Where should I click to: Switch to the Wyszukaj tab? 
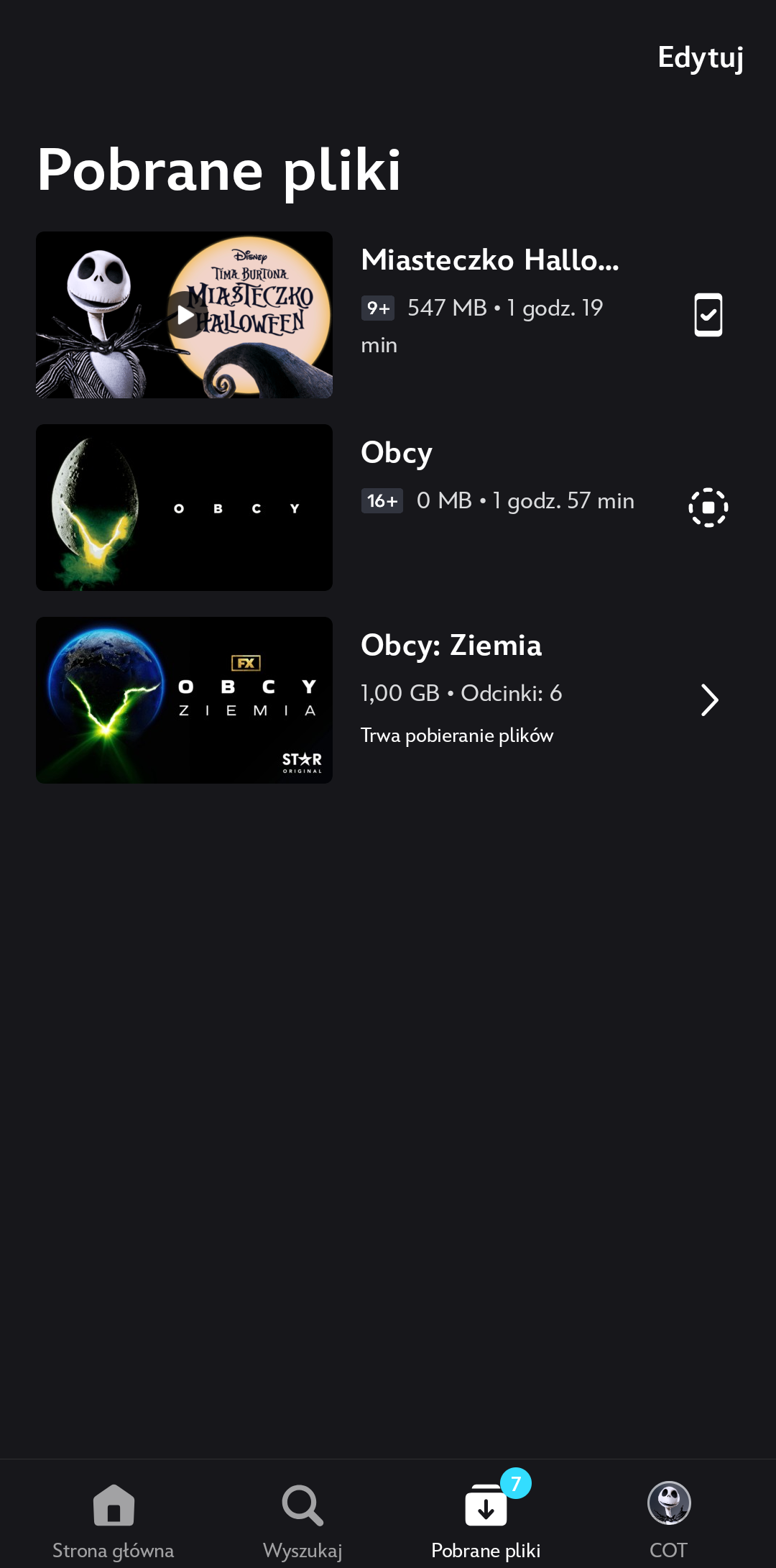click(302, 1517)
